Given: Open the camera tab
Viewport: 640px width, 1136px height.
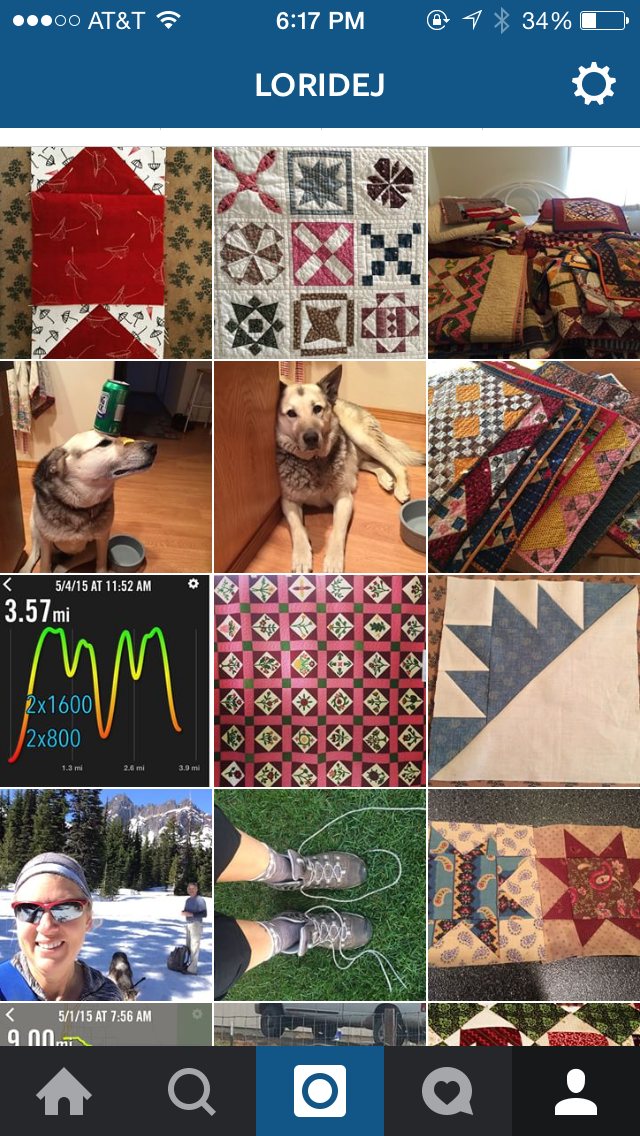Looking at the screenshot, I should (x=320, y=1091).
